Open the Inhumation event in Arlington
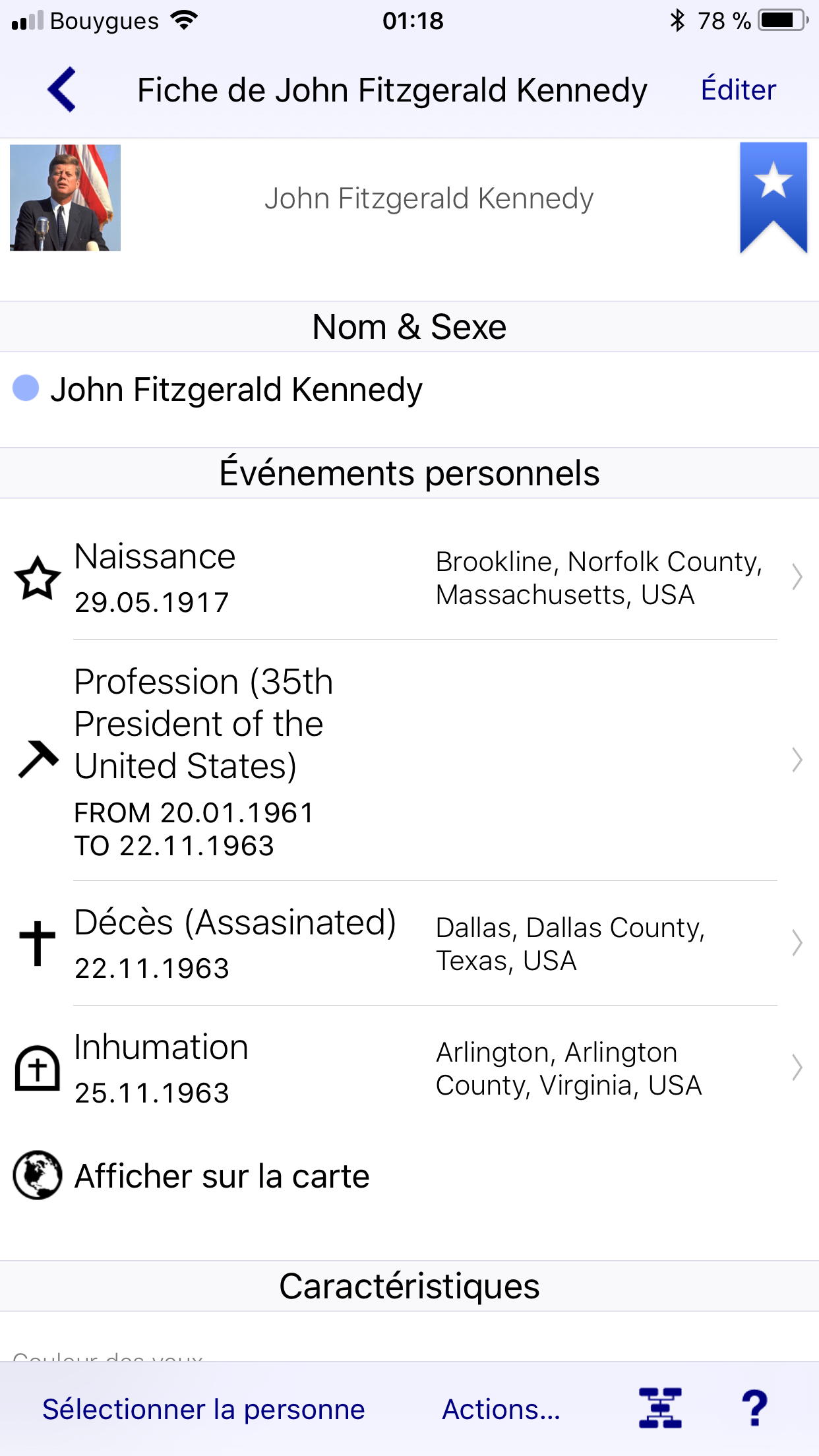The height and width of the screenshot is (1456, 819). coord(409,1068)
